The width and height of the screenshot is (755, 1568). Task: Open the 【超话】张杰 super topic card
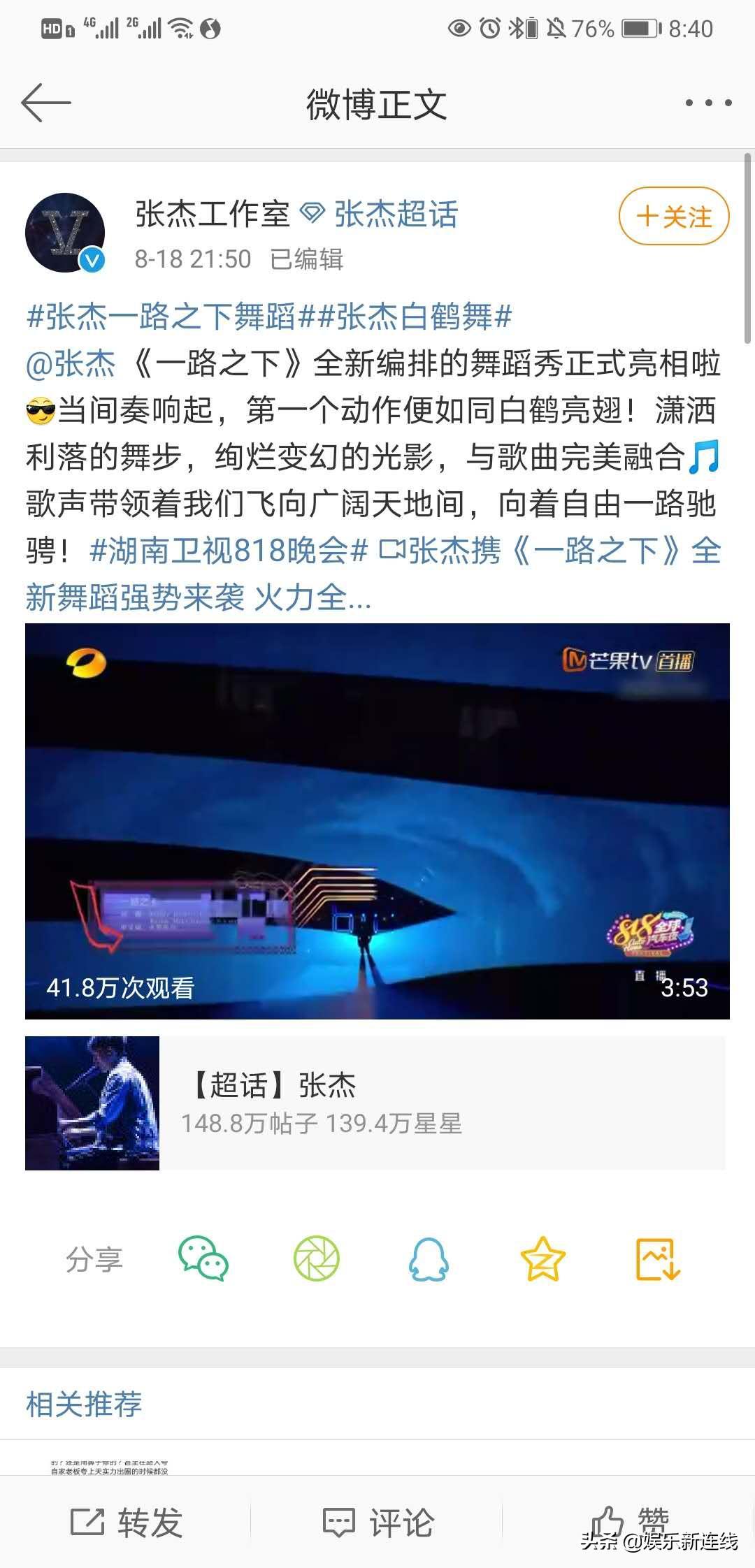click(375, 1103)
